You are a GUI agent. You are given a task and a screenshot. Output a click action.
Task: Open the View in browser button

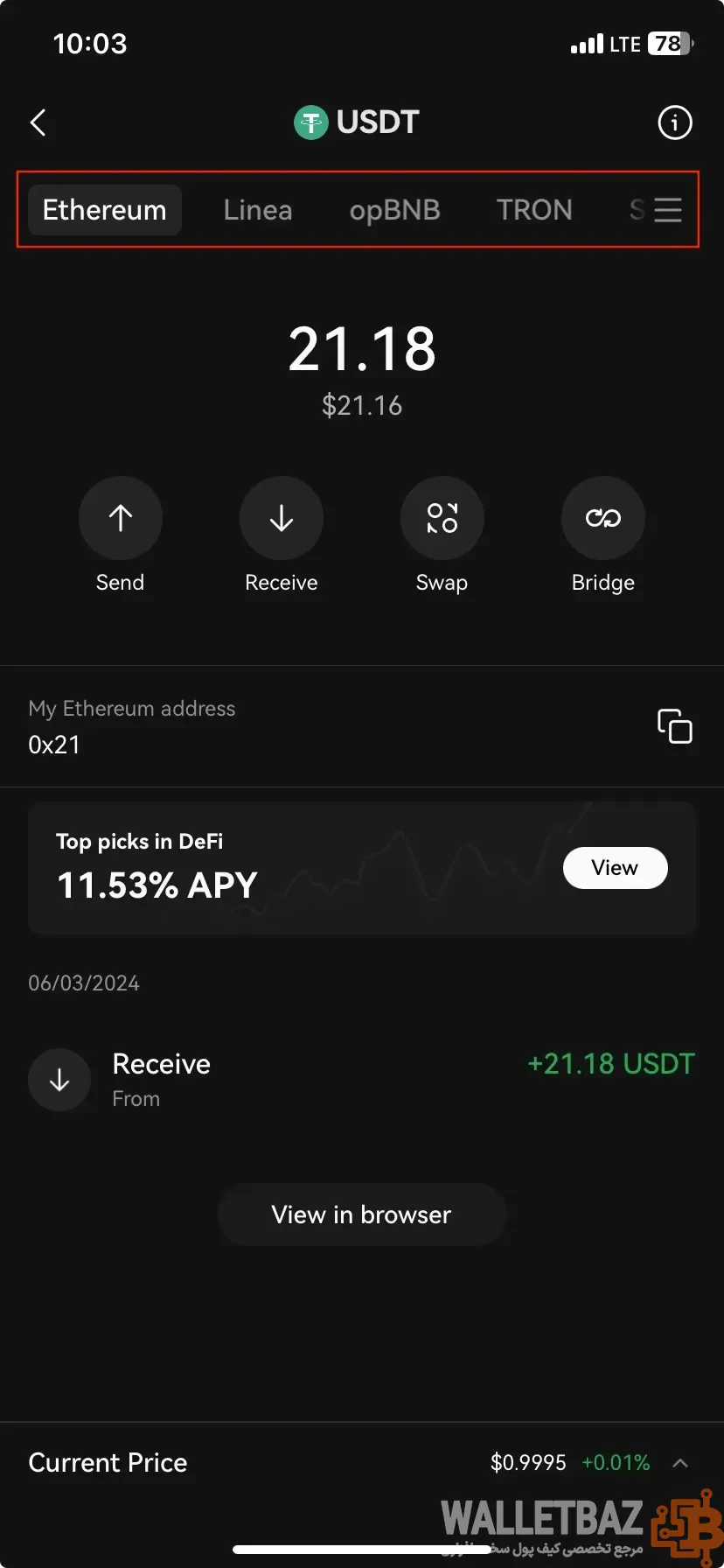(x=361, y=1214)
